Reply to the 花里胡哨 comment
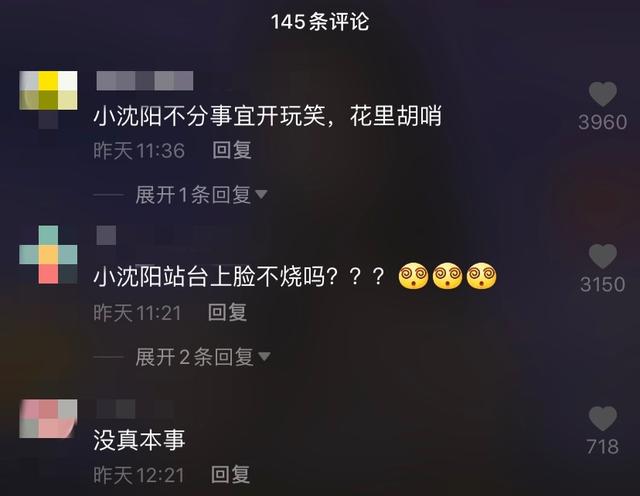 point(231,151)
